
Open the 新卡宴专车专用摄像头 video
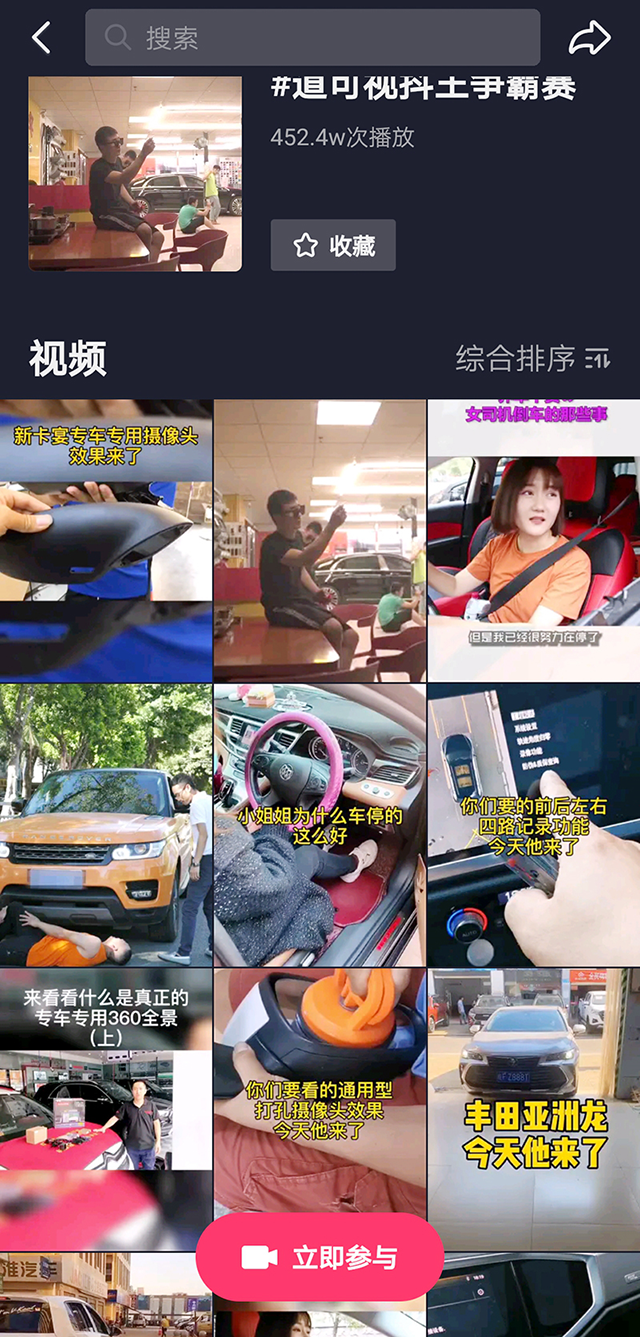(x=106, y=540)
